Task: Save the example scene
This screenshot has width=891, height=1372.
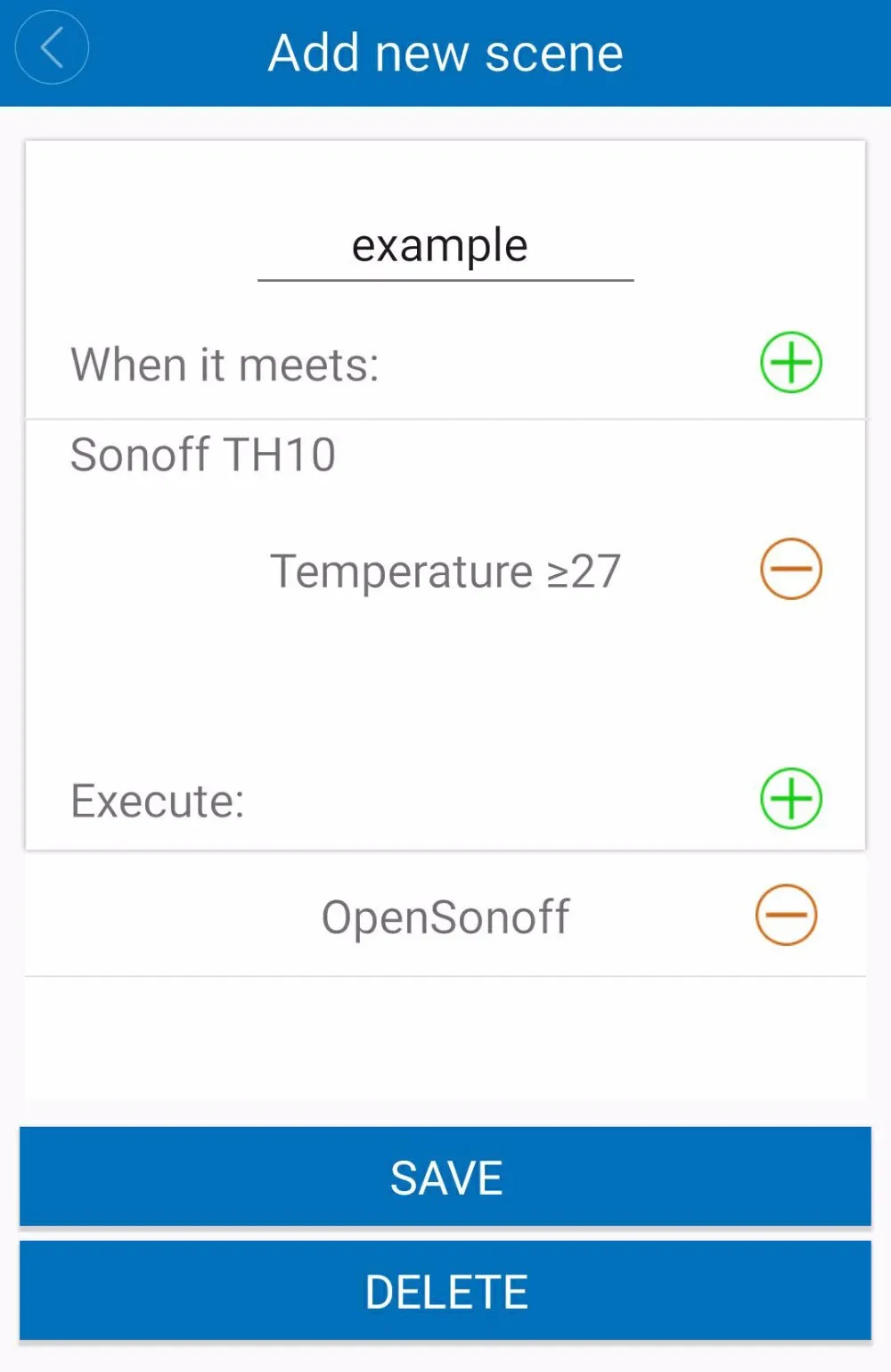Action: [445, 1178]
